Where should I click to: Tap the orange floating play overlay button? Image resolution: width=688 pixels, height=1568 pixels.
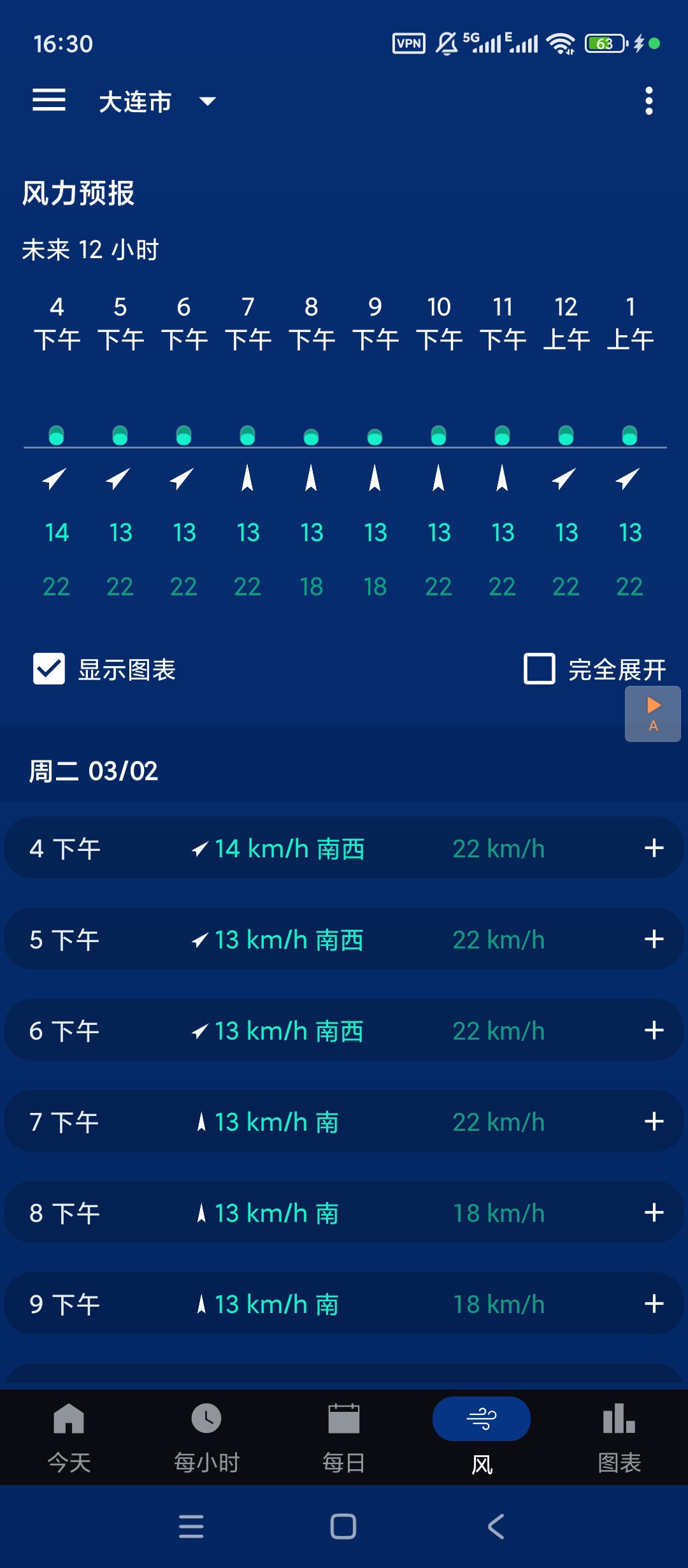pos(652,714)
